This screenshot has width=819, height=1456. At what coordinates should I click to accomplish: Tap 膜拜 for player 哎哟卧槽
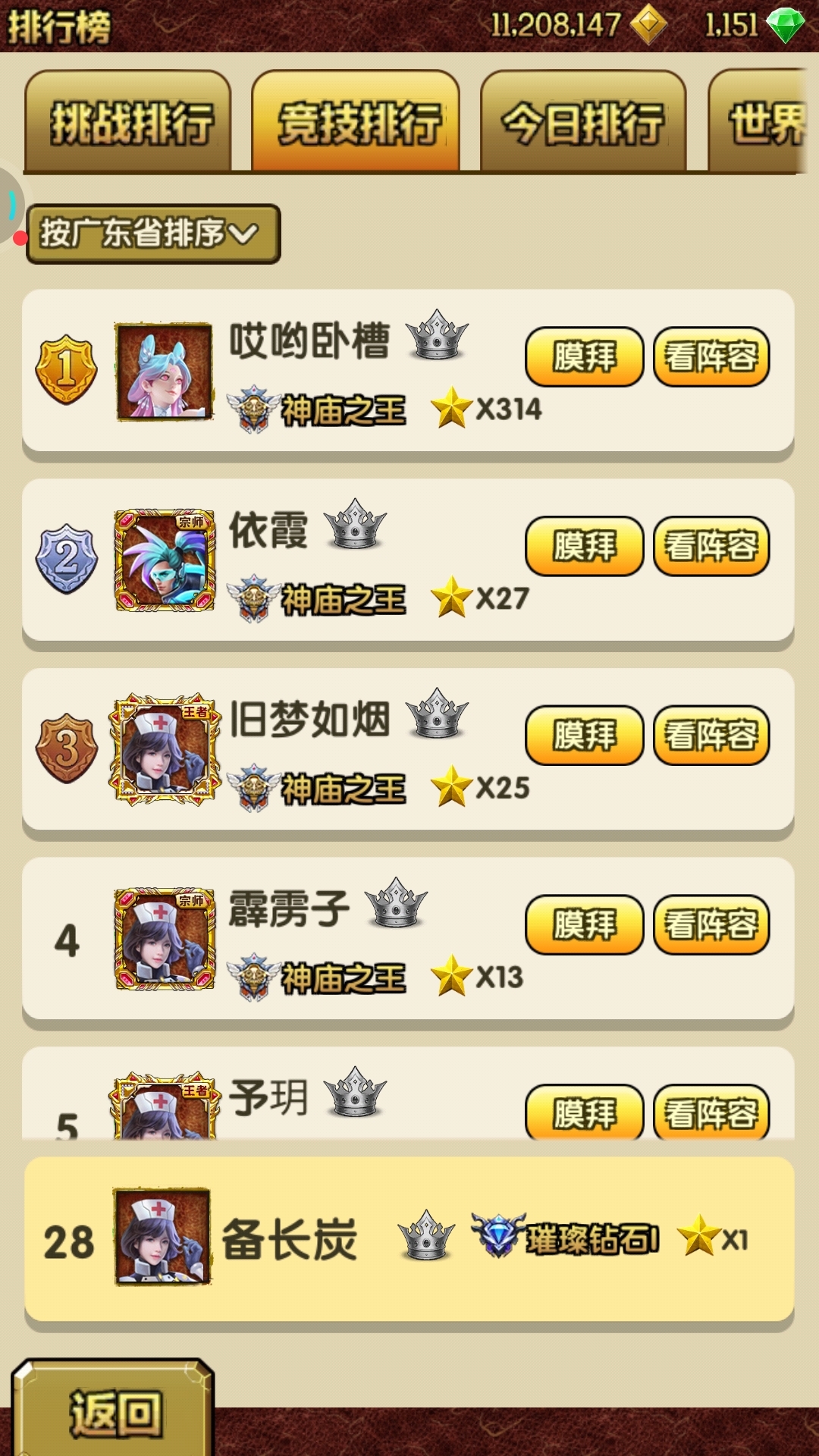pos(584,356)
